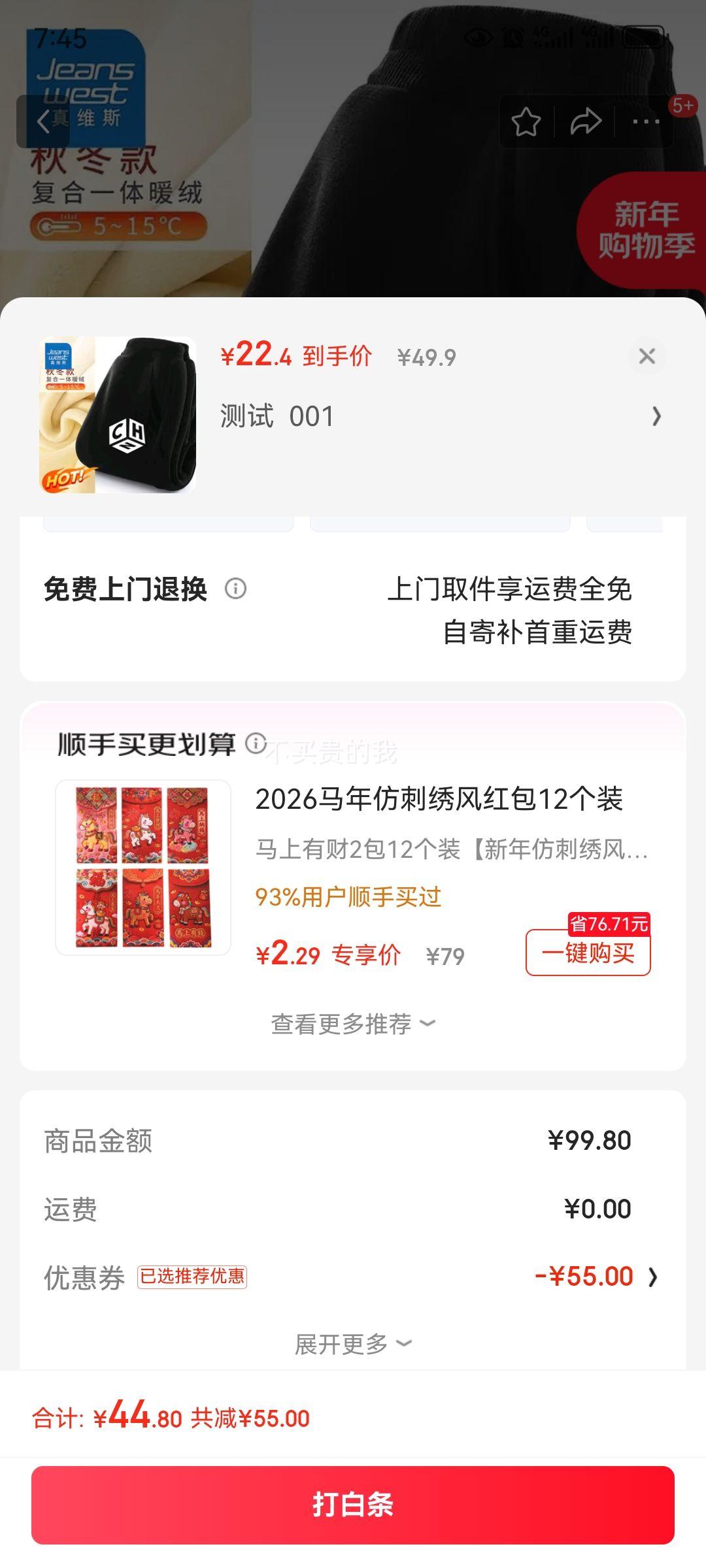This screenshot has height=1568, width=706.
Task: Expand 展开更多 price details
Action: pos(353,1344)
